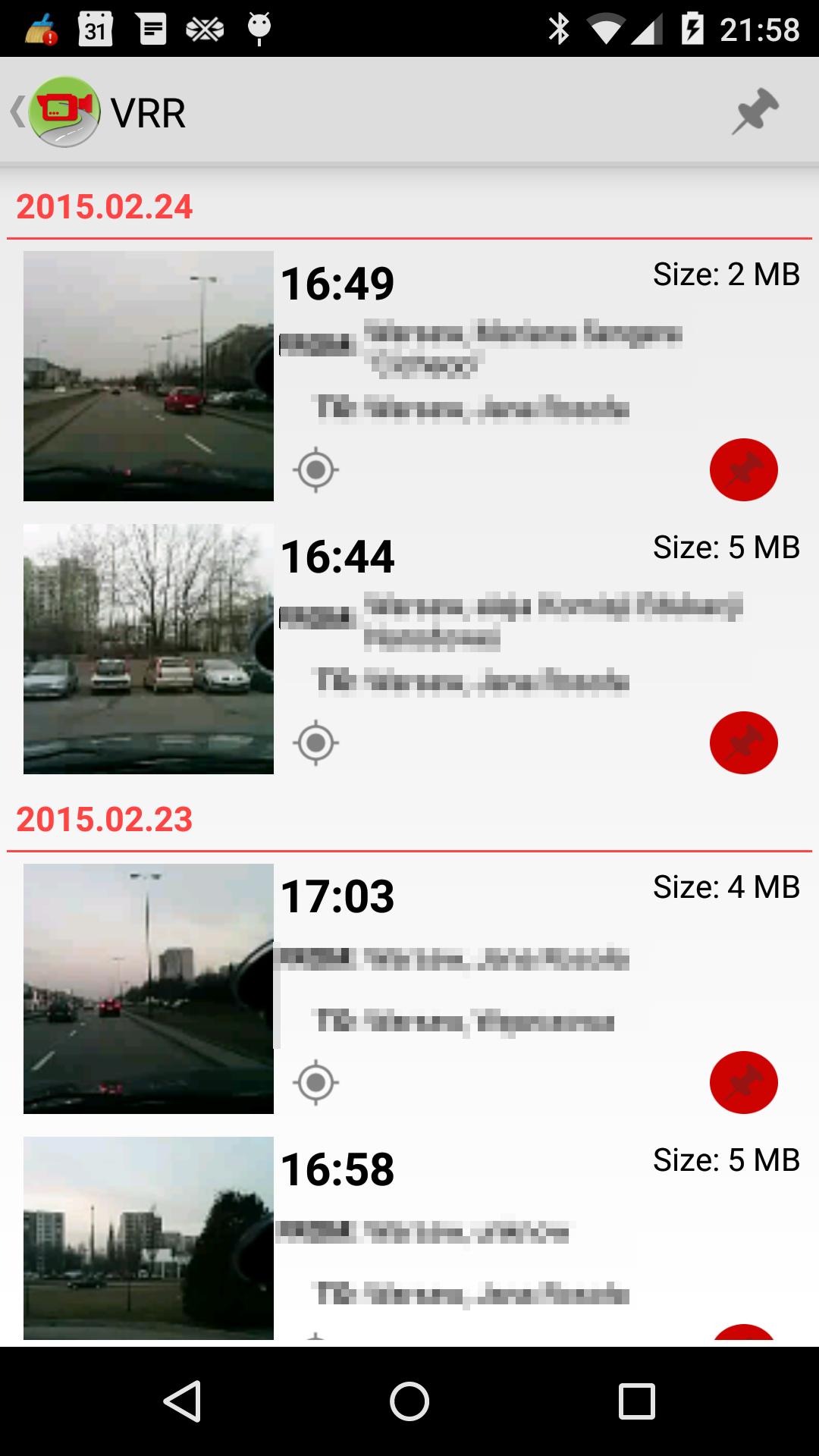Open pinned recordings via top pin icon
819x1456 pixels.
[x=756, y=110]
